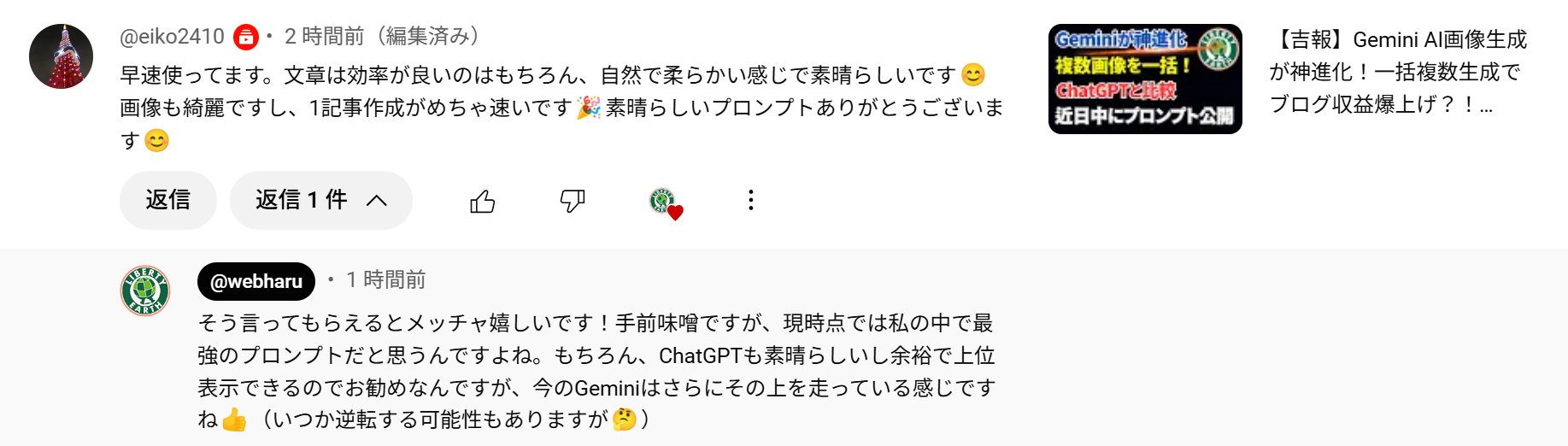Tap webharu's Liberty Earth avatar

point(145,290)
